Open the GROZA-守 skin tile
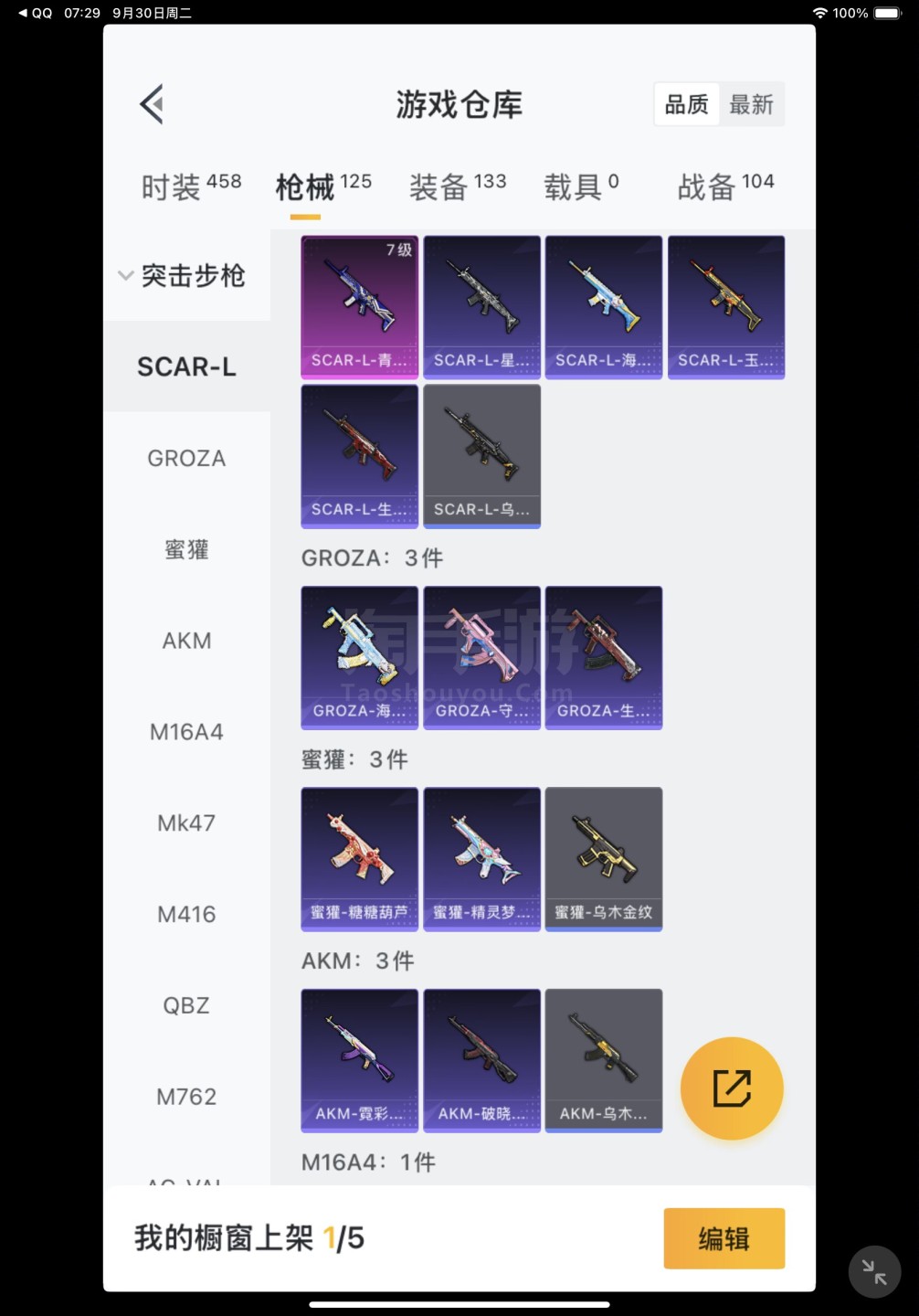 point(481,657)
